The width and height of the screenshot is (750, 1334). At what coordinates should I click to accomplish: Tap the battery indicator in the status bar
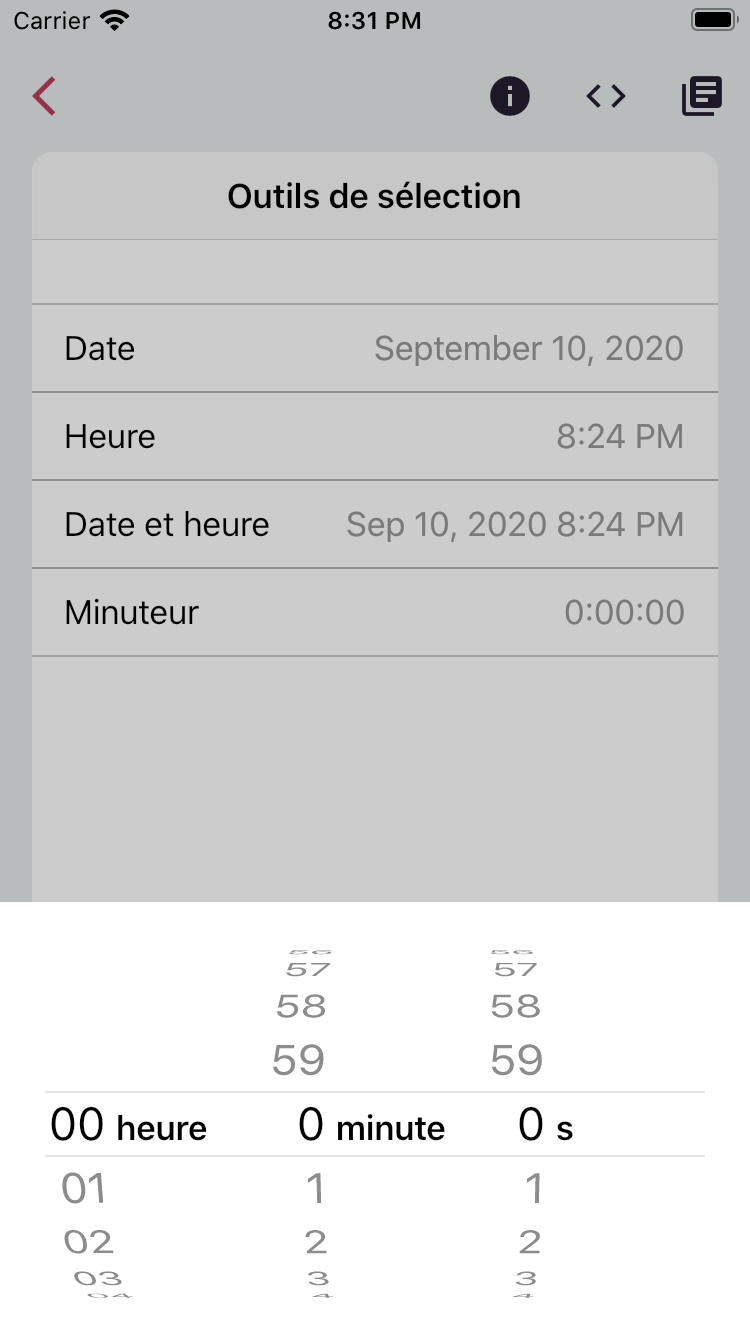point(712,18)
